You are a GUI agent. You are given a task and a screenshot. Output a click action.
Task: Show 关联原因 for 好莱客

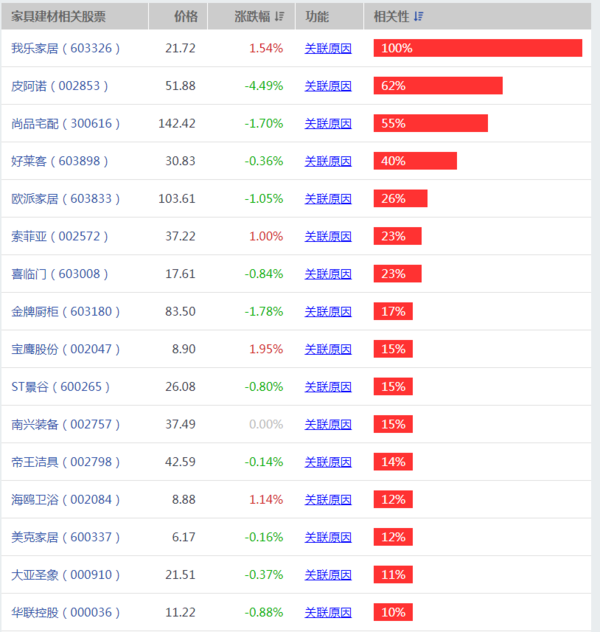coord(328,161)
